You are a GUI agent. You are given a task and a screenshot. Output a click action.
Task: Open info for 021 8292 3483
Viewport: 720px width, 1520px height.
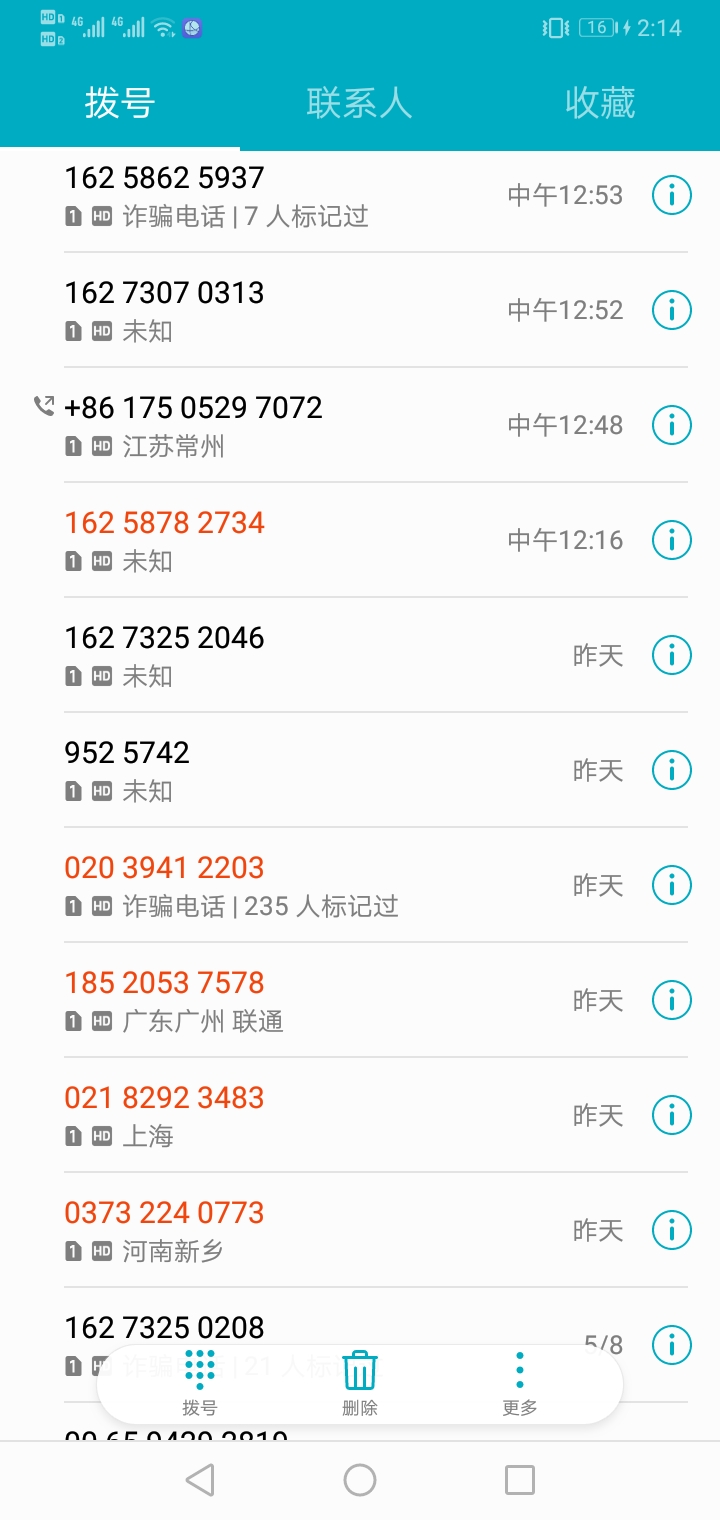tap(672, 1115)
